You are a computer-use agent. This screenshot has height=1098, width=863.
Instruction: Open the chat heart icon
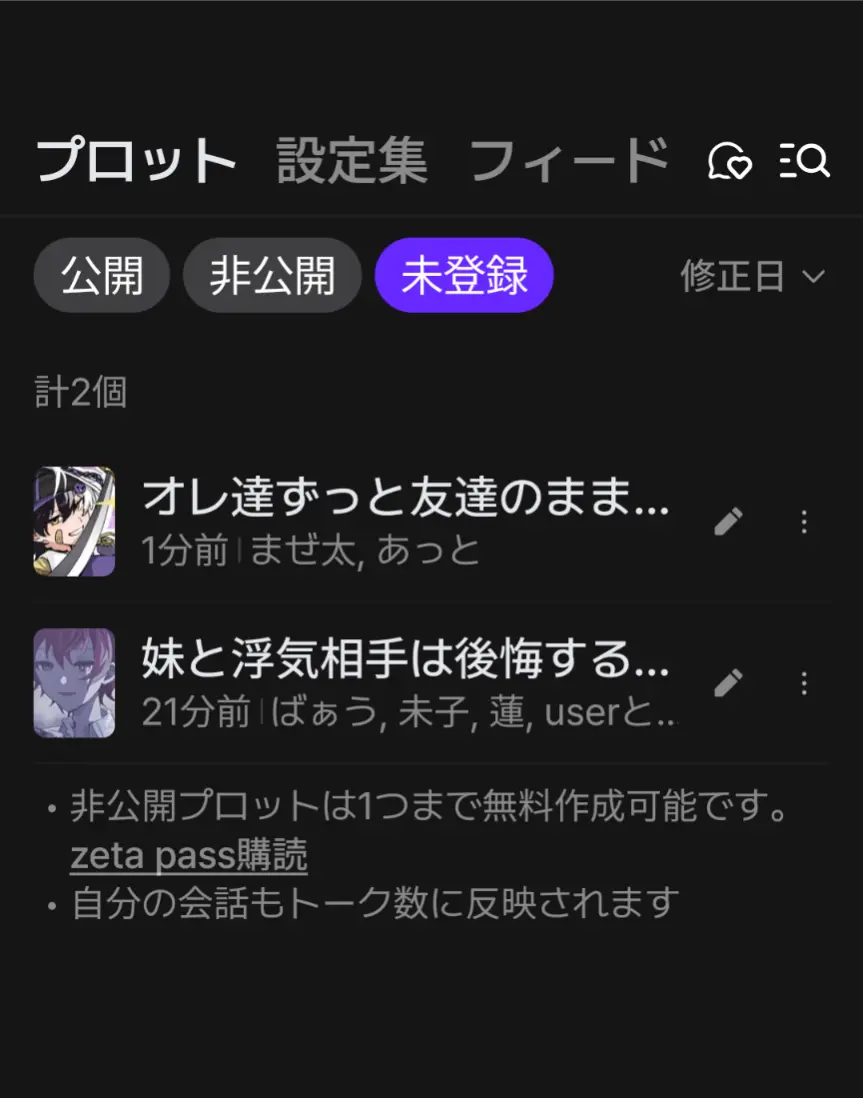coord(729,160)
